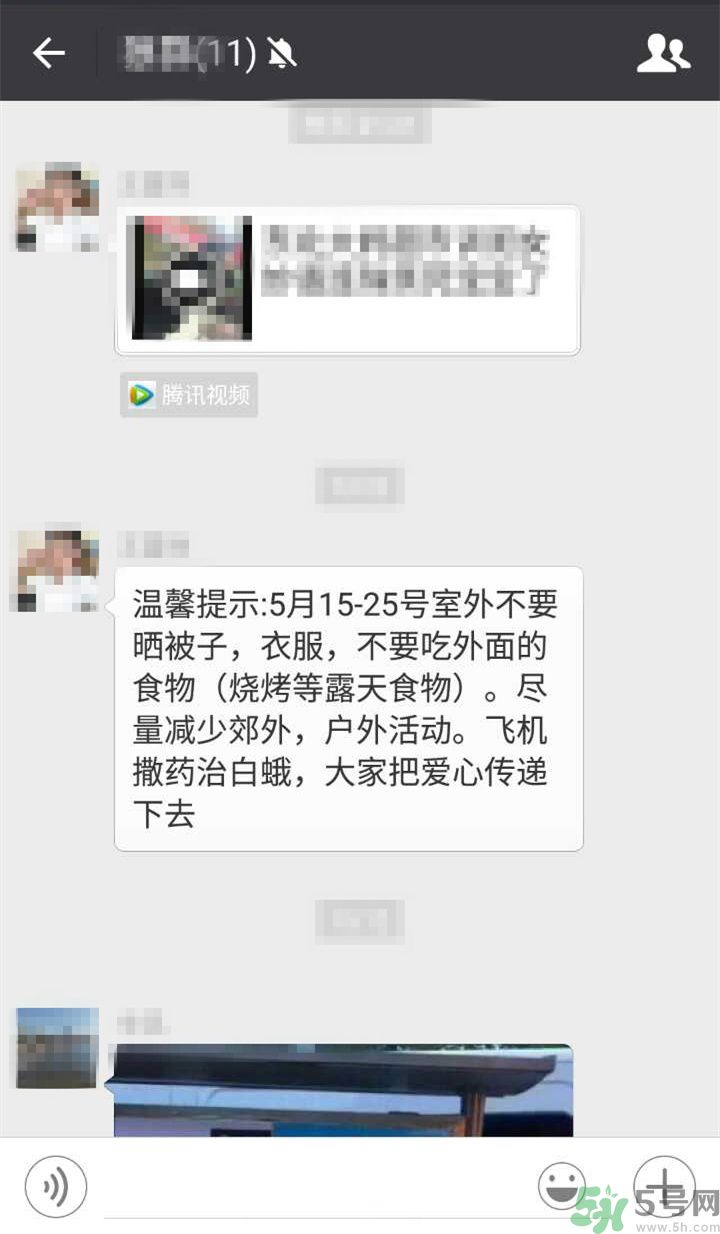
Task: Open more functions with the plus icon
Action: click(x=664, y=1190)
